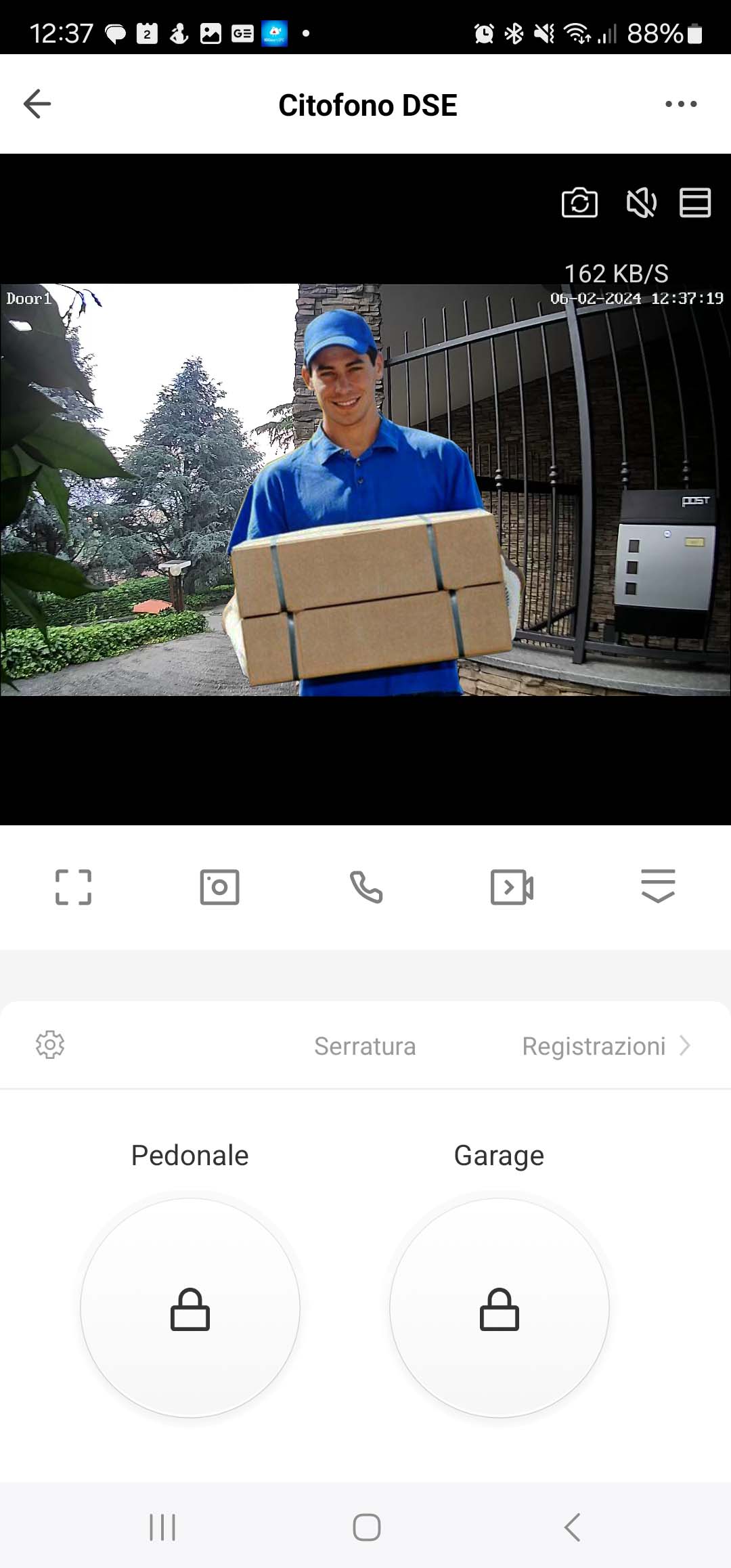Unlock the Garage door
Screen dimensions: 731x1568
(x=500, y=1308)
